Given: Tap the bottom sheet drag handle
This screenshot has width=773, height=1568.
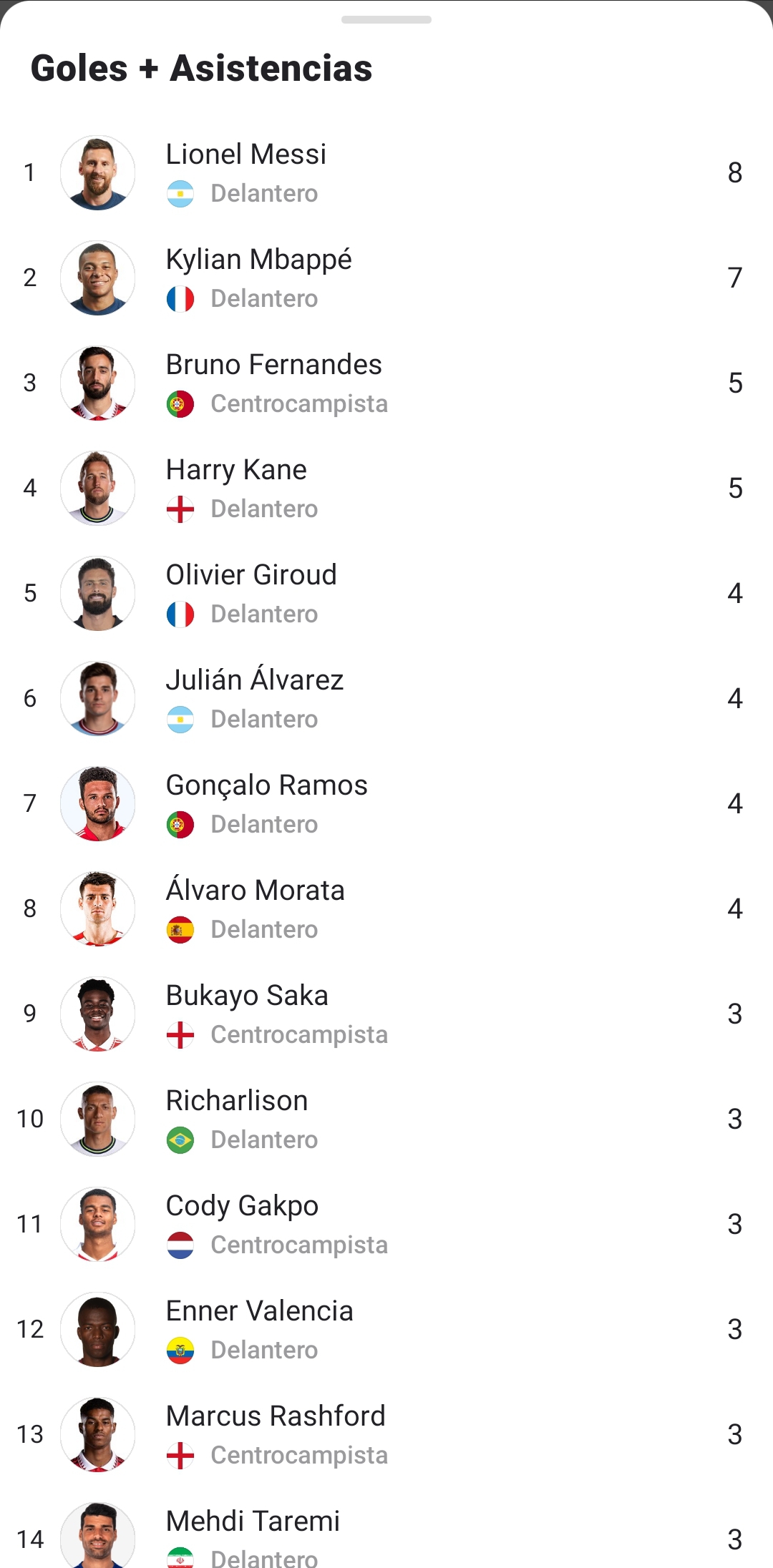Looking at the screenshot, I should coord(386,19).
